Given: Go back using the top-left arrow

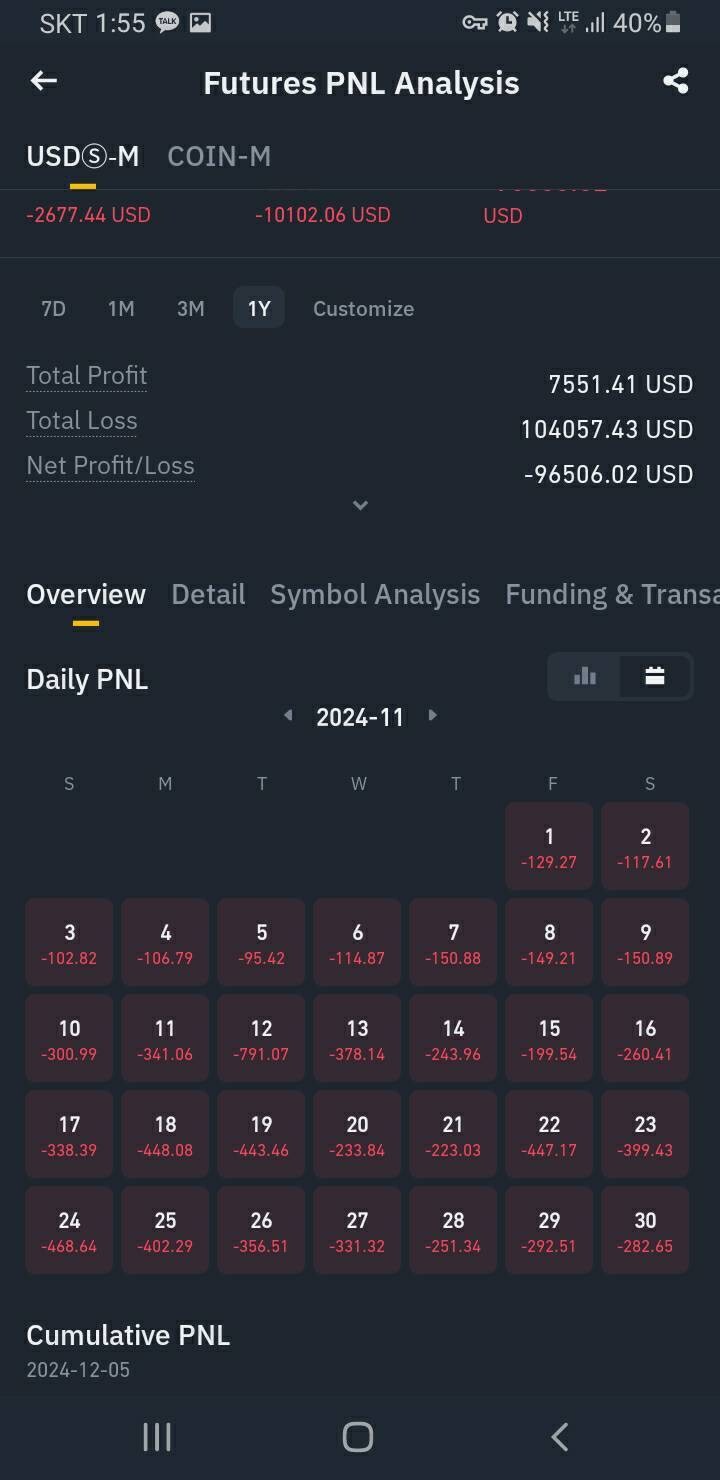Looking at the screenshot, I should [44, 82].
